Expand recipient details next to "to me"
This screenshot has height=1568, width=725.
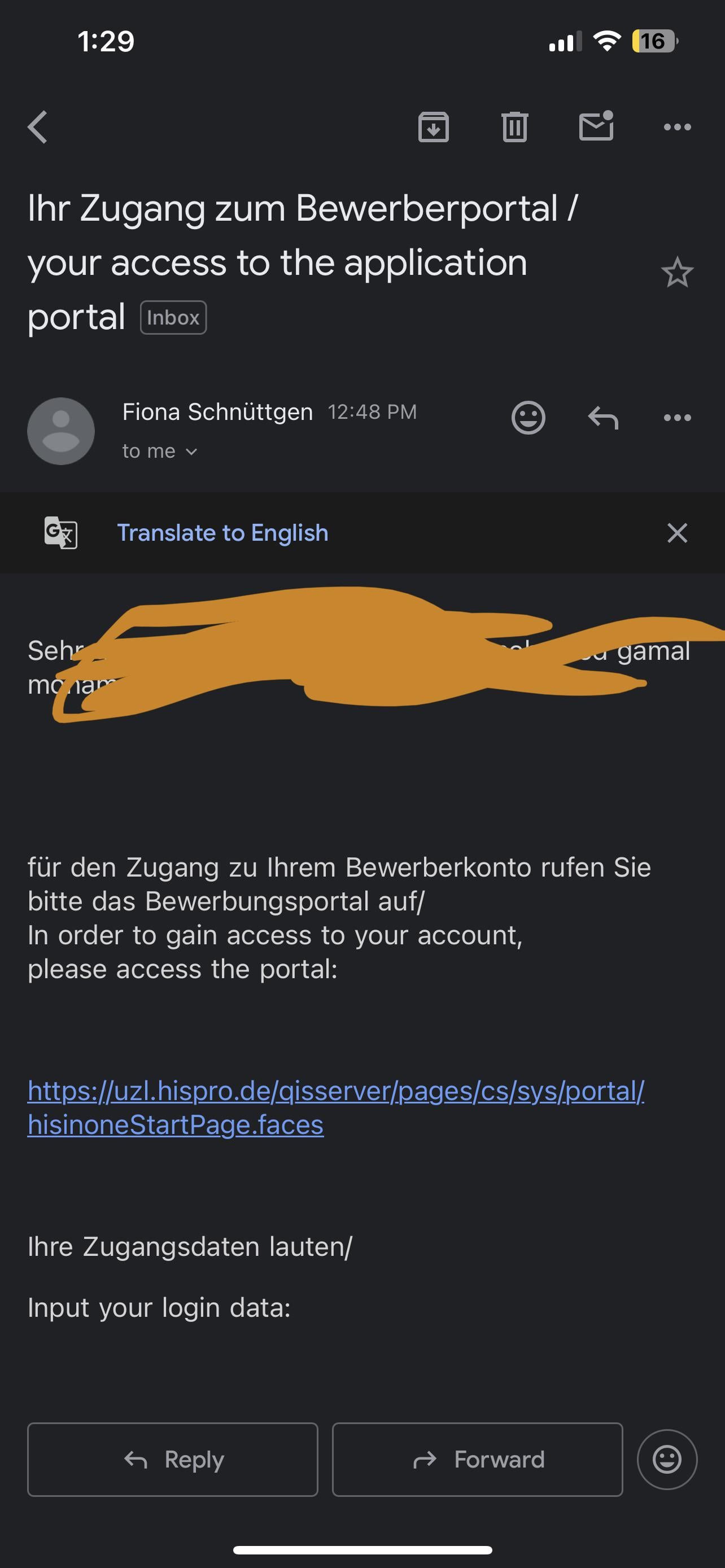[x=190, y=452]
